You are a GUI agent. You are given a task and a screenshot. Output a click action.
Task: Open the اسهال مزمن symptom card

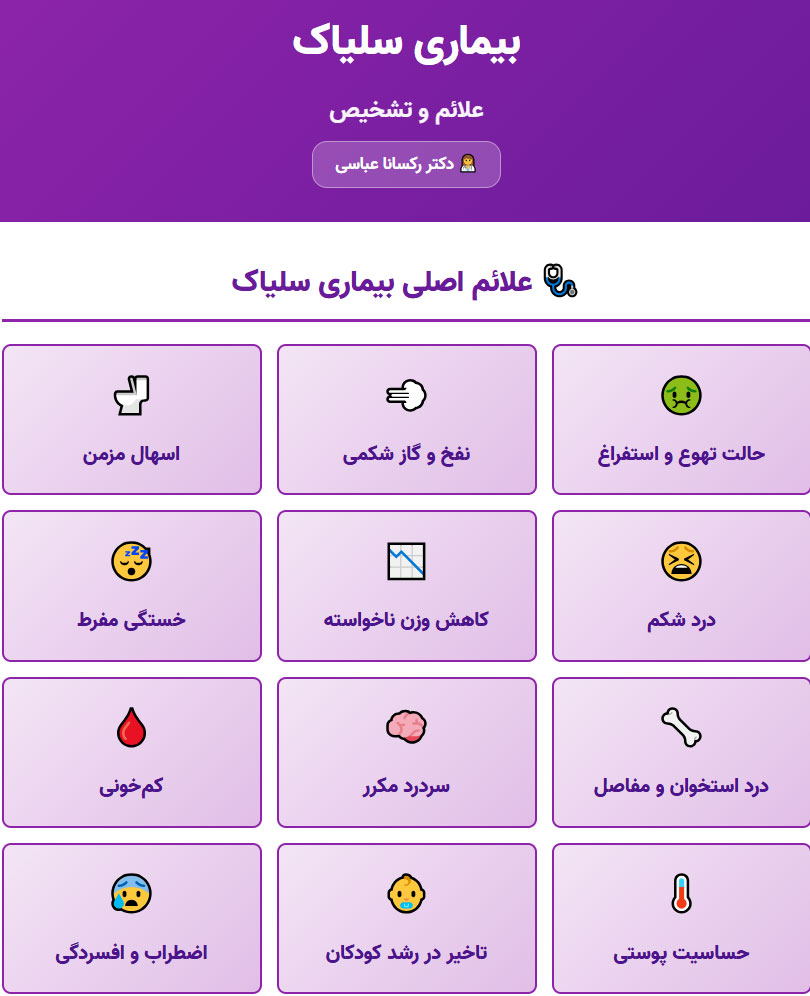click(131, 419)
